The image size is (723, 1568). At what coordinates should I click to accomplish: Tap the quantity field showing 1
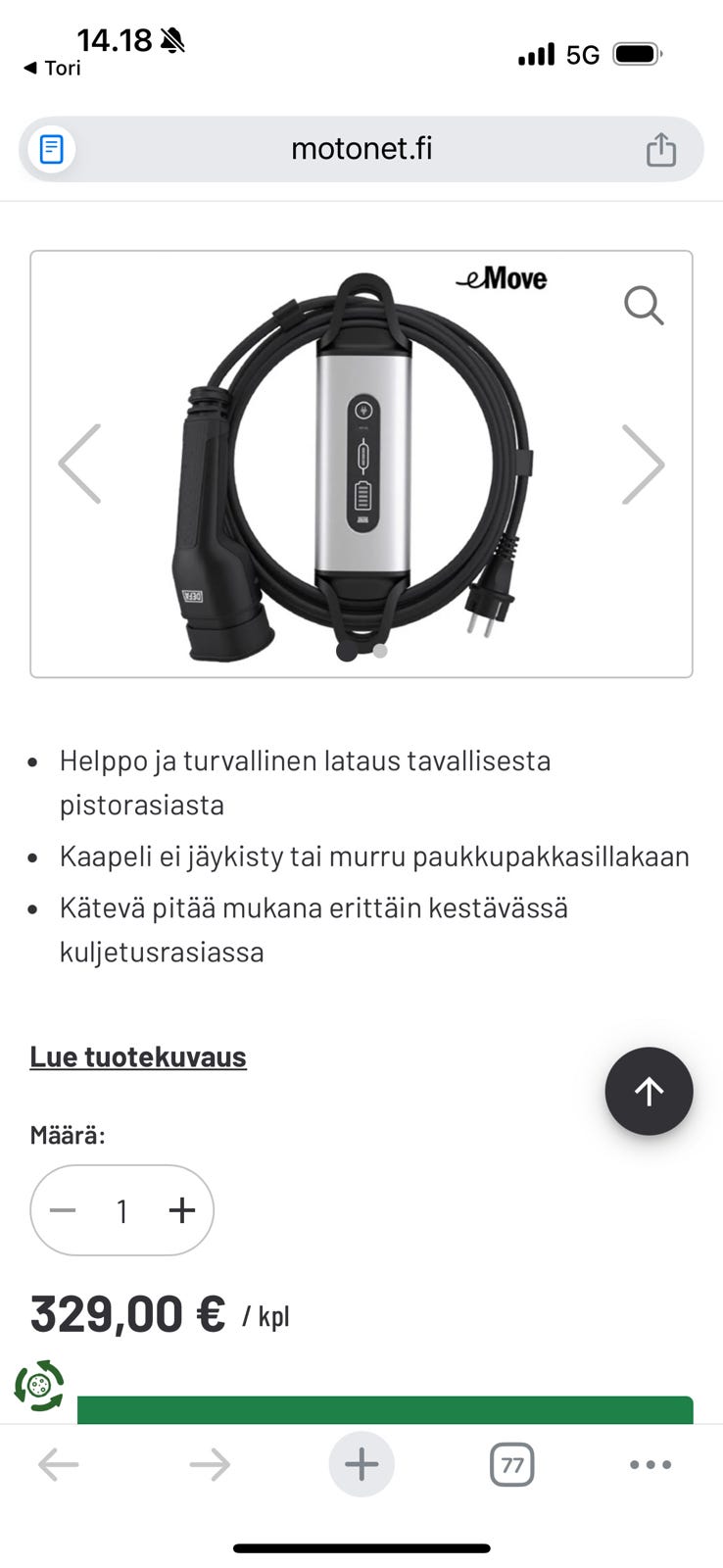pyautogui.click(x=121, y=1210)
